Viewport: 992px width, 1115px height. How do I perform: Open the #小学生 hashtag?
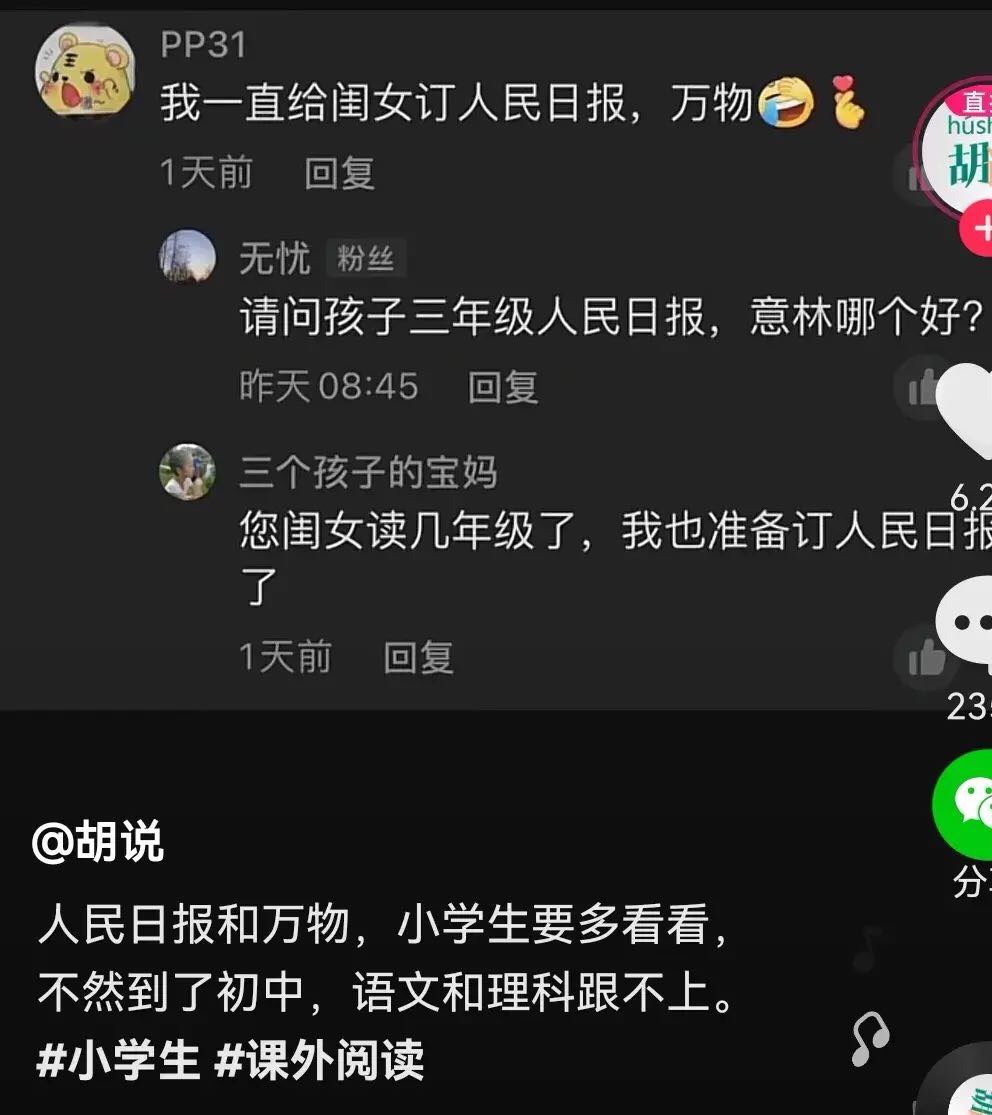[x=118, y=1060]
